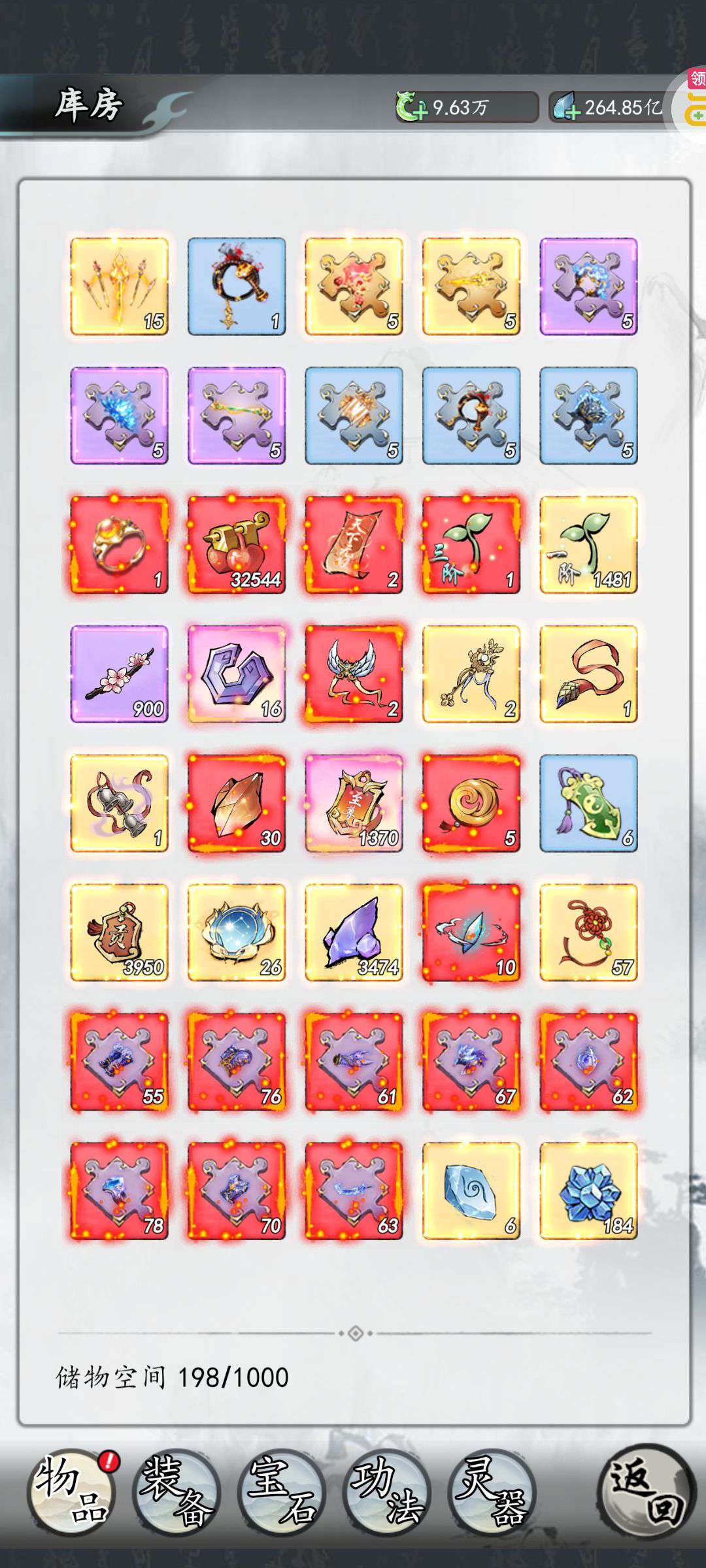
Task: Switch to the 功法 tab
Action: click(x=387, y=1492)
